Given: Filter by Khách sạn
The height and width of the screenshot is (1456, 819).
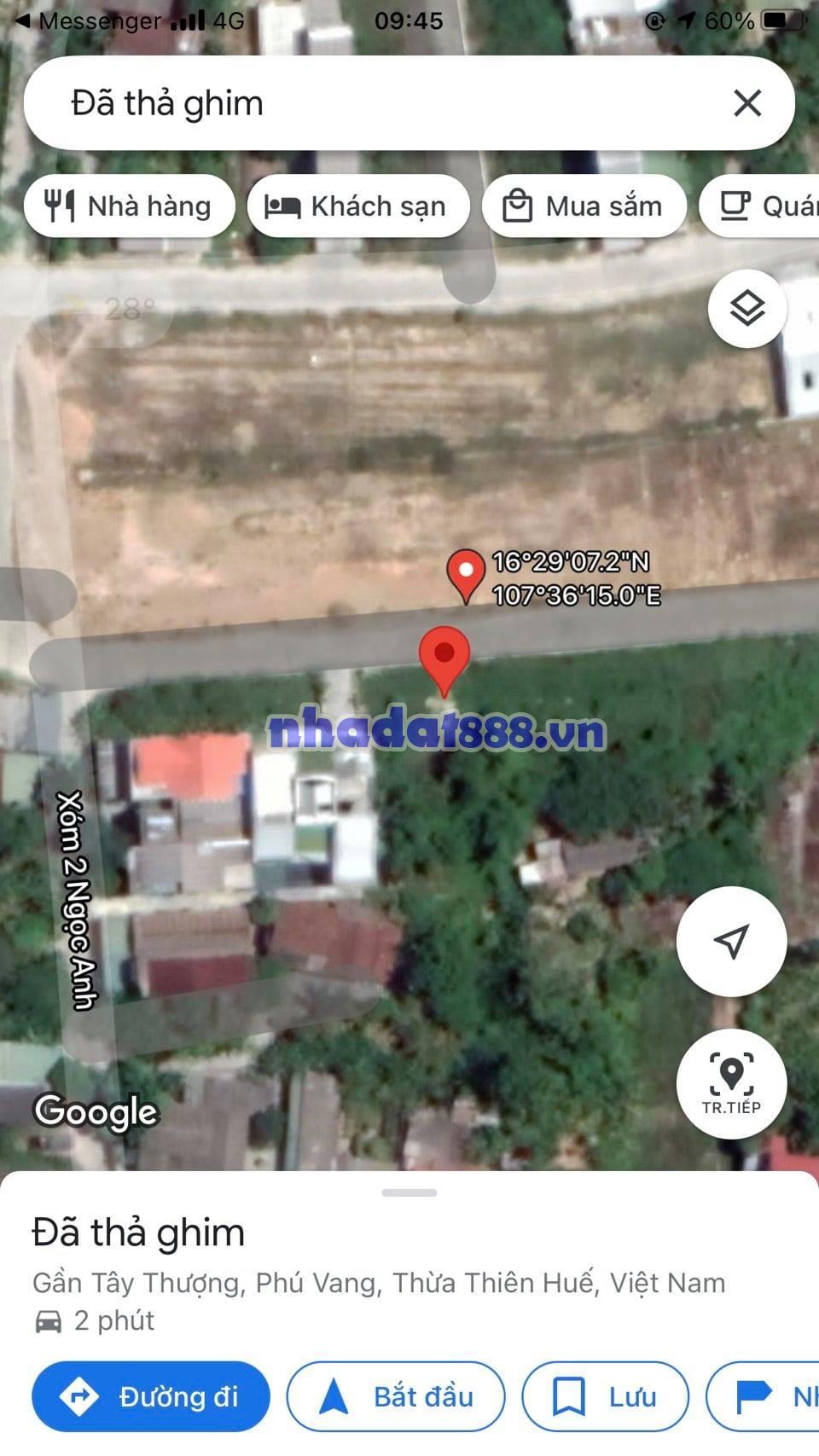Looking at the screenshot, I should point(358,206).
